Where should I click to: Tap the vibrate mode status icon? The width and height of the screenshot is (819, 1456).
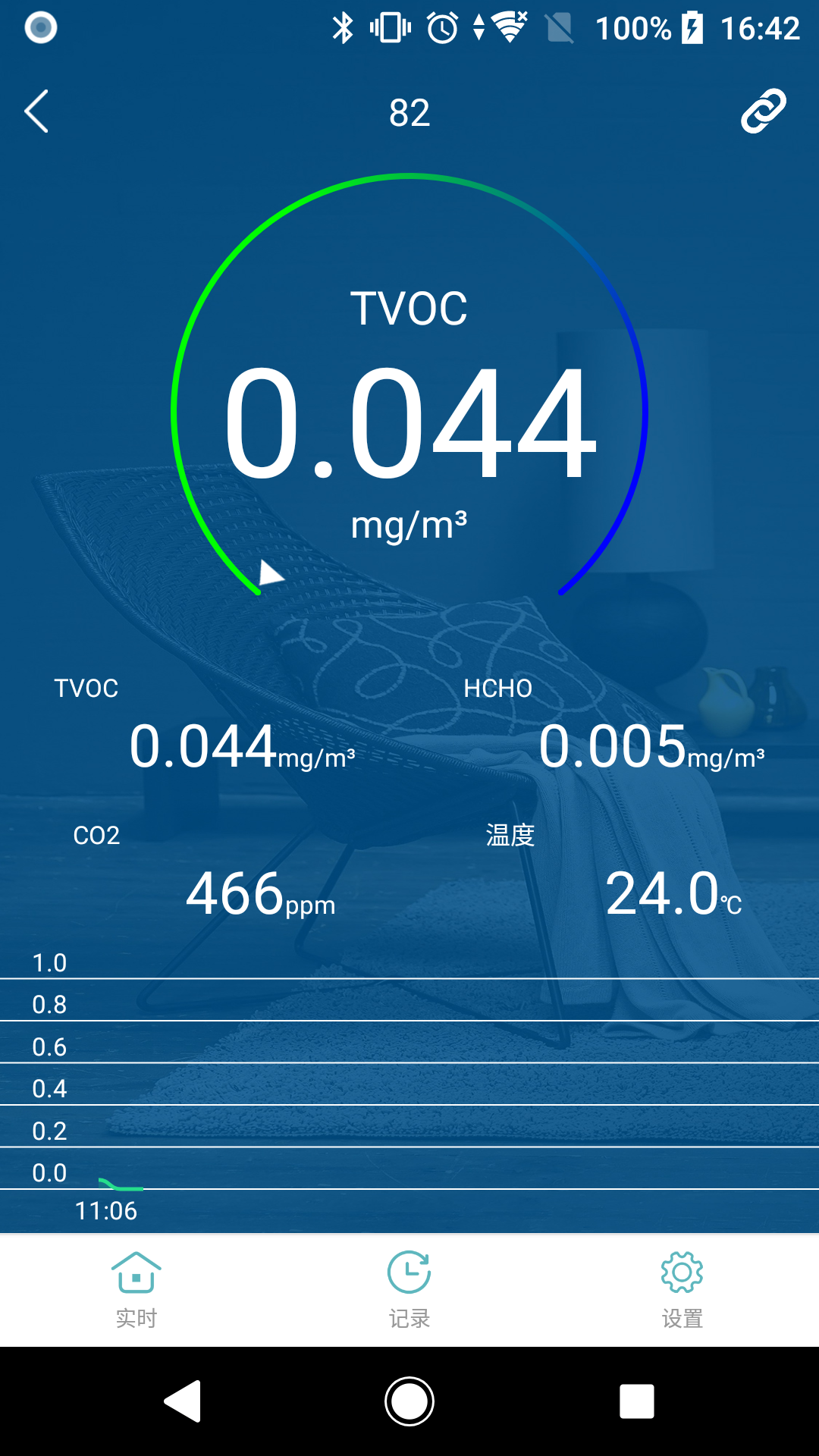click(391, 28)
